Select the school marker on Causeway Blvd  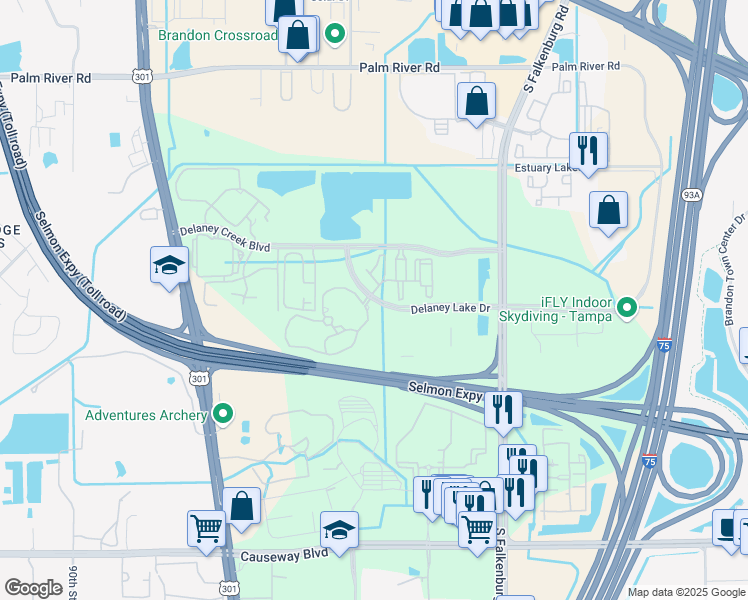click(x=340, y=531)
